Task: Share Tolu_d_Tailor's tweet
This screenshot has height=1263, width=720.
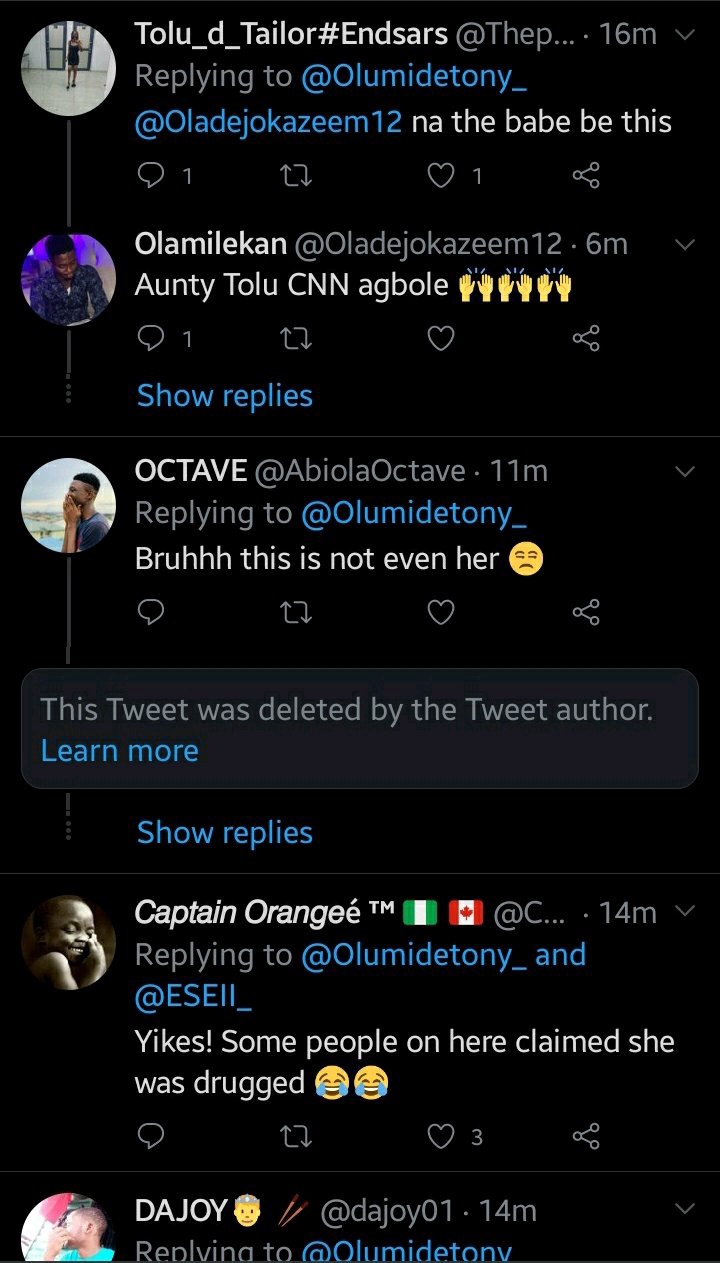Action: click(586, 176)
